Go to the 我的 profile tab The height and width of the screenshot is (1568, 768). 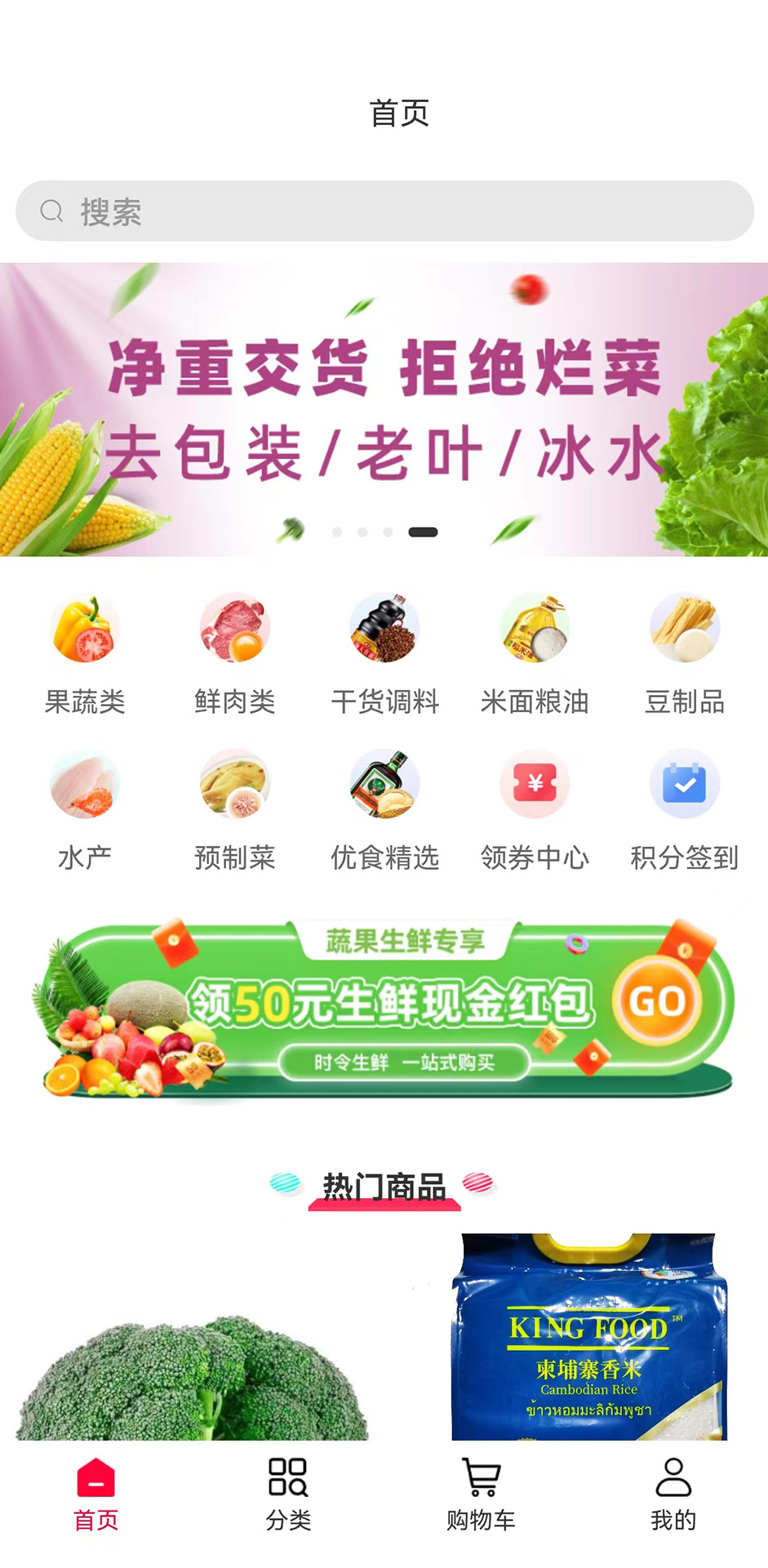673,1494
